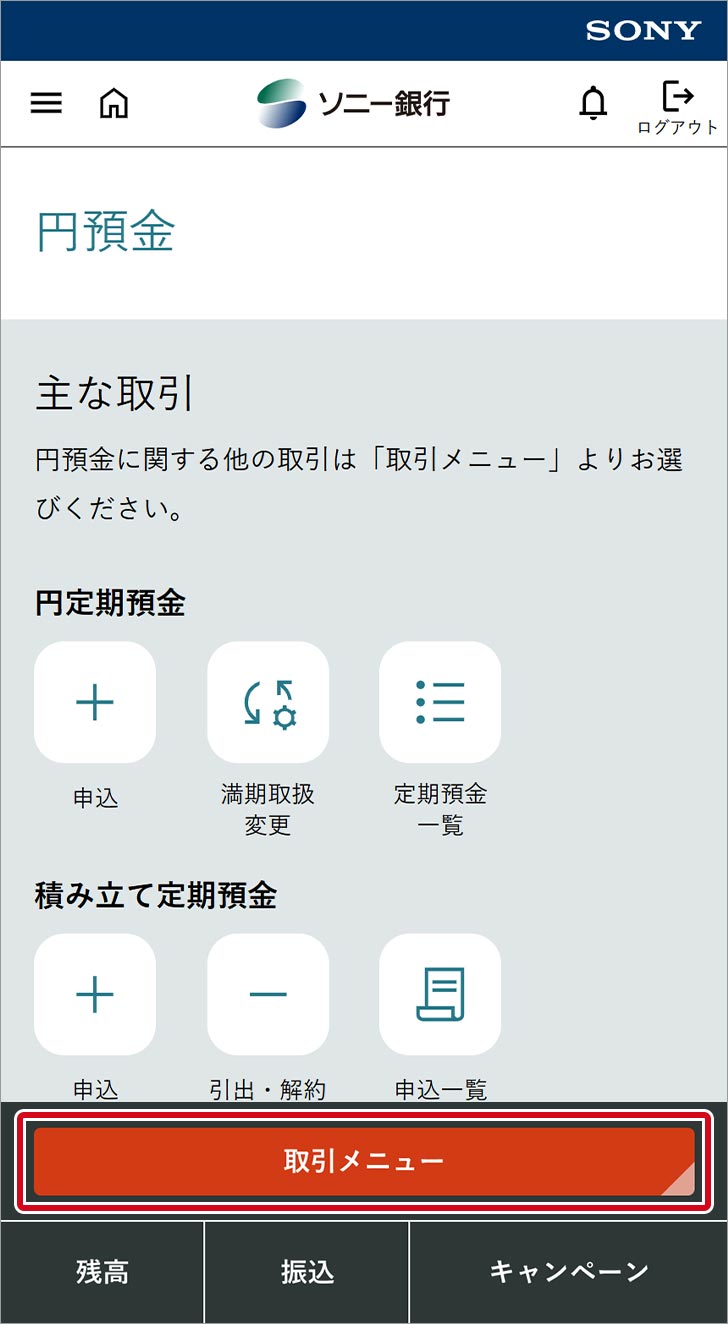Open the 取引メニュー button
Screen dimensions: 728x1324
click(x=364, y=1161)
